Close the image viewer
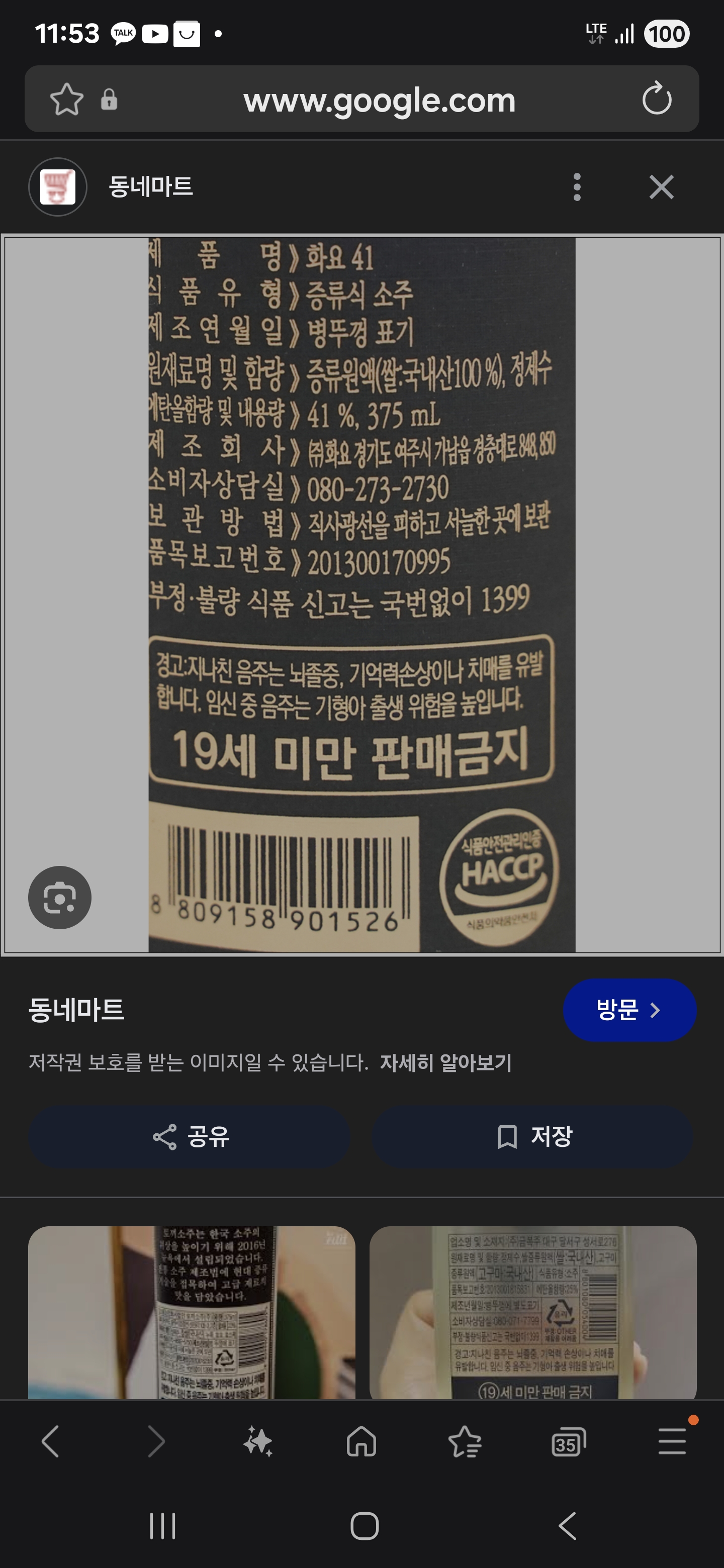This screenshot has height=1568, width=724. (x=661, y=187)
